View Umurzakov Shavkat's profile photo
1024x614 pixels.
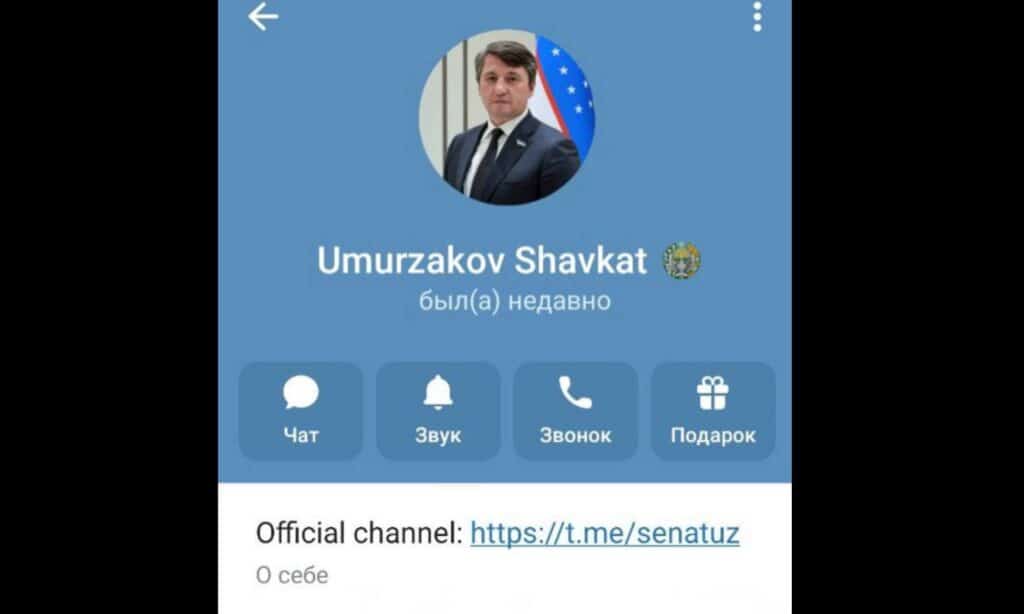pyautogui.click(x=506, y=117)
